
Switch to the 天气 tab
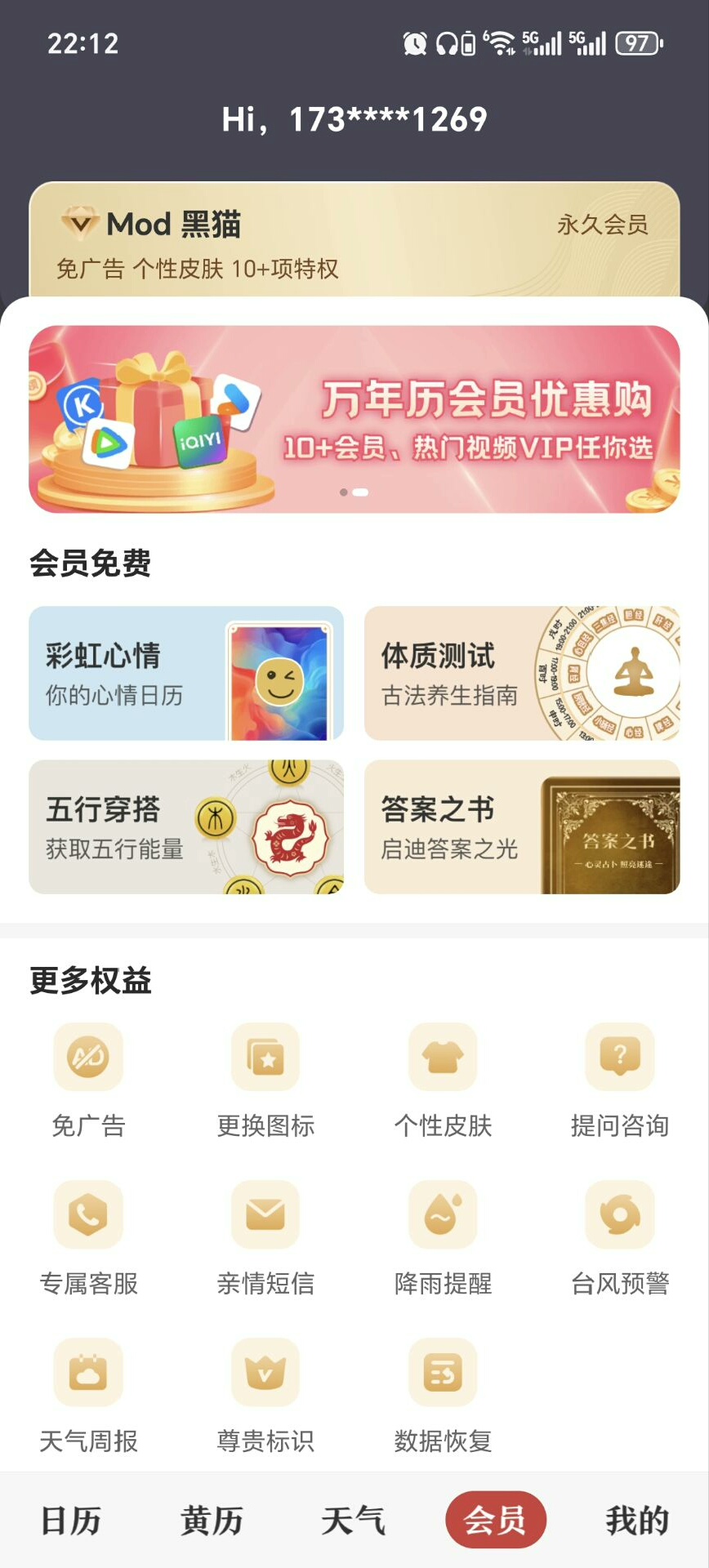pos(354,1521)
